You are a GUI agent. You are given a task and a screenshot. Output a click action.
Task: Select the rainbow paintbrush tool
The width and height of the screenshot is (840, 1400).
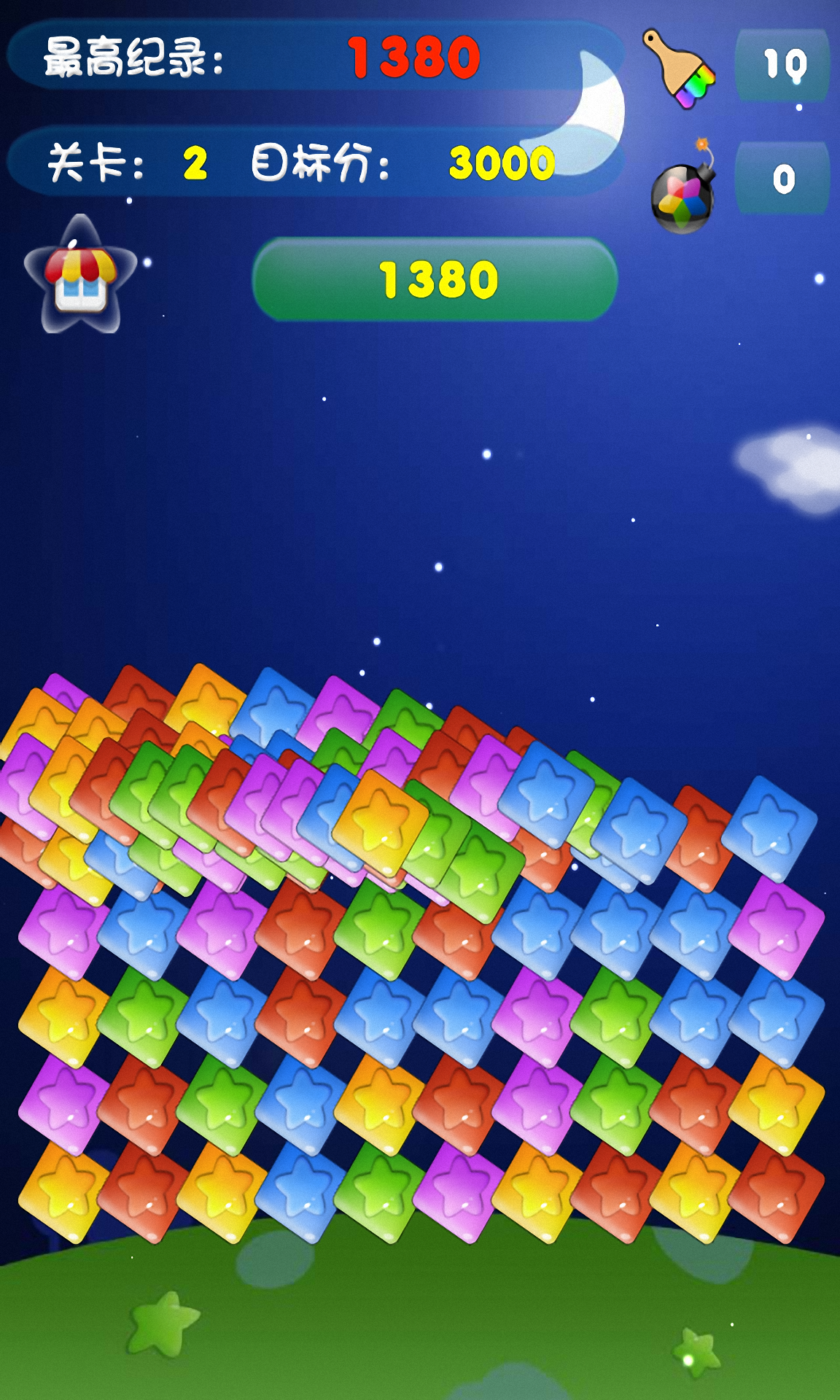tap(679, 69)
